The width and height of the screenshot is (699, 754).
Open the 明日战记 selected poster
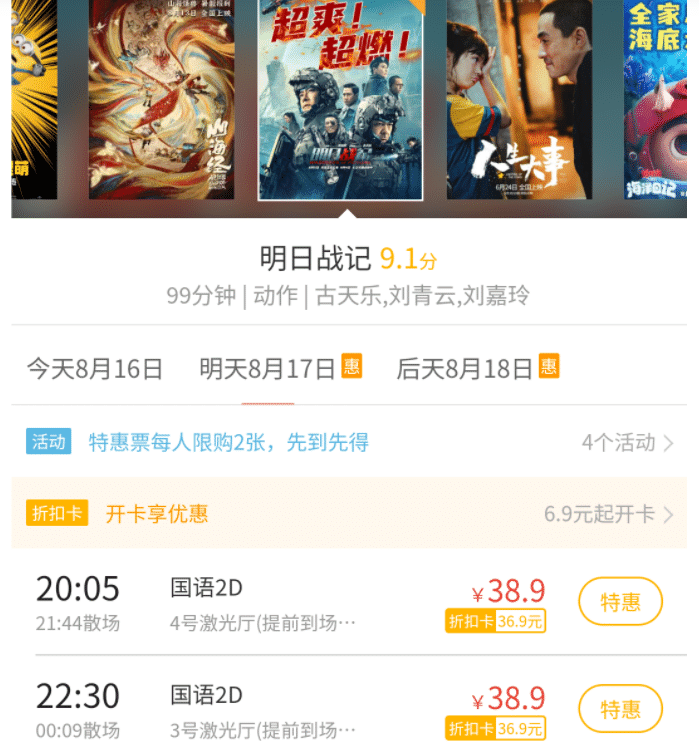(x=340, y=100)
